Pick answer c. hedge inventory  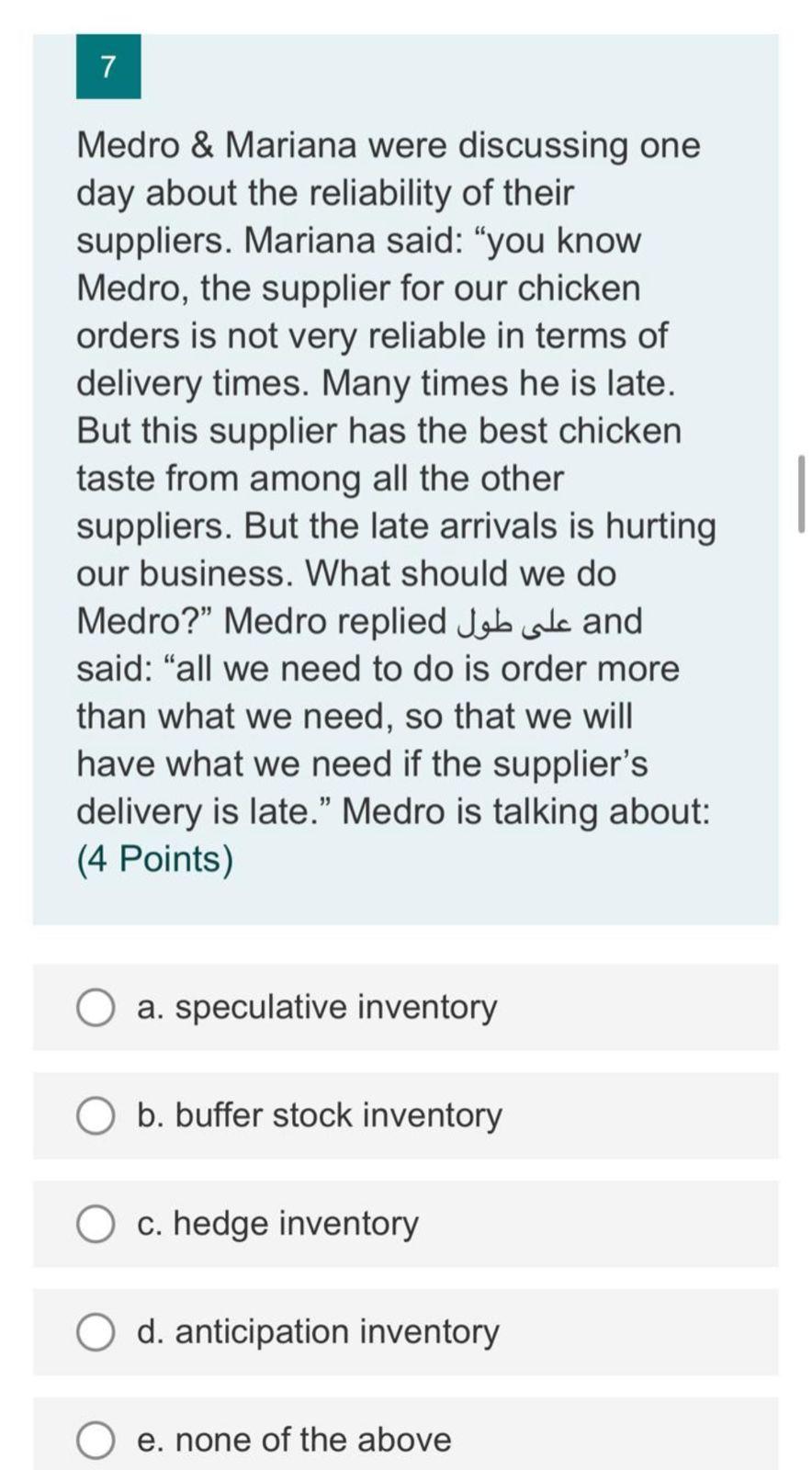coord(96,1224)
